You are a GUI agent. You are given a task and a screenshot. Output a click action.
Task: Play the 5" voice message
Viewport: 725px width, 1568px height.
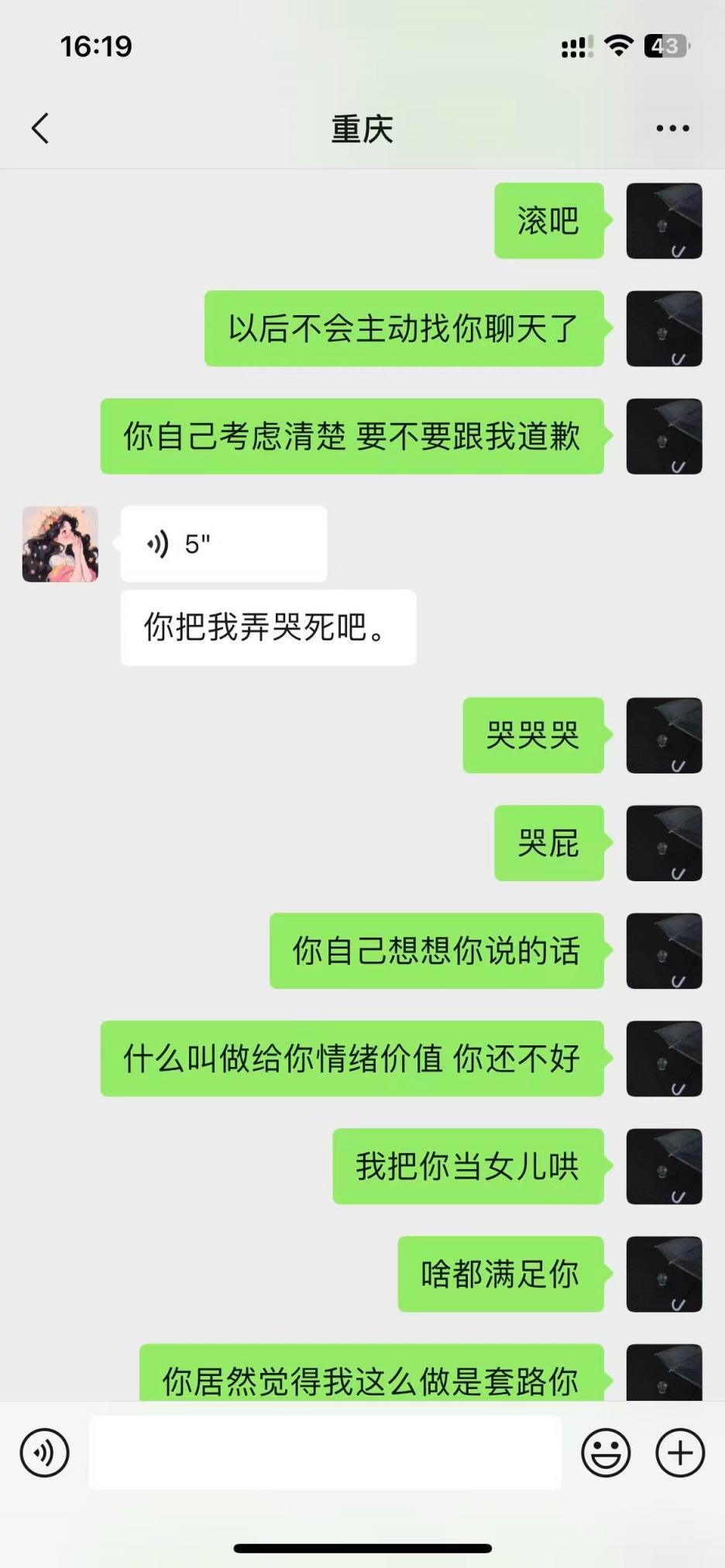(223, 544)
